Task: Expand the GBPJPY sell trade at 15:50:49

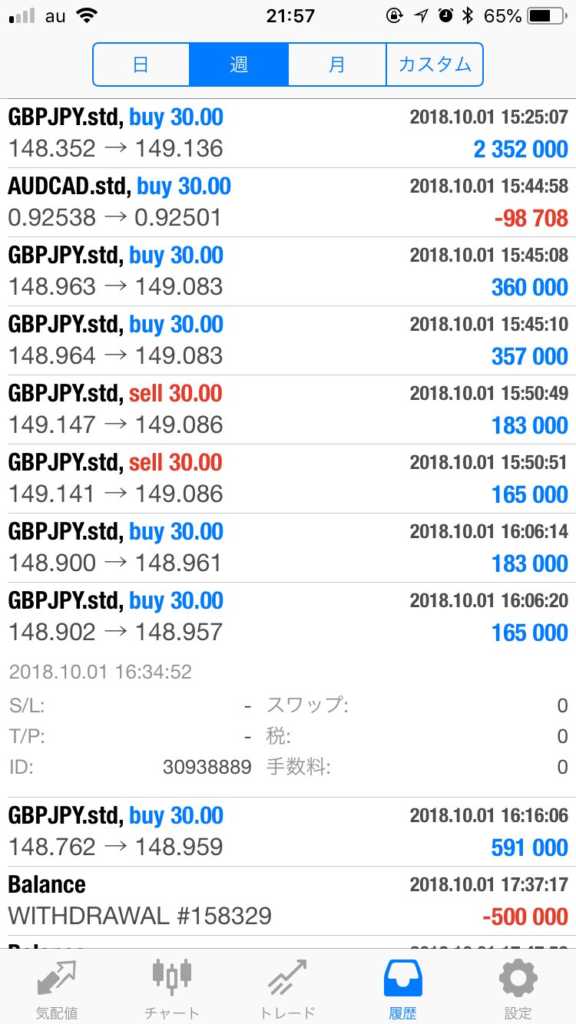Action: pyautogui.click(x=288, y=410)
